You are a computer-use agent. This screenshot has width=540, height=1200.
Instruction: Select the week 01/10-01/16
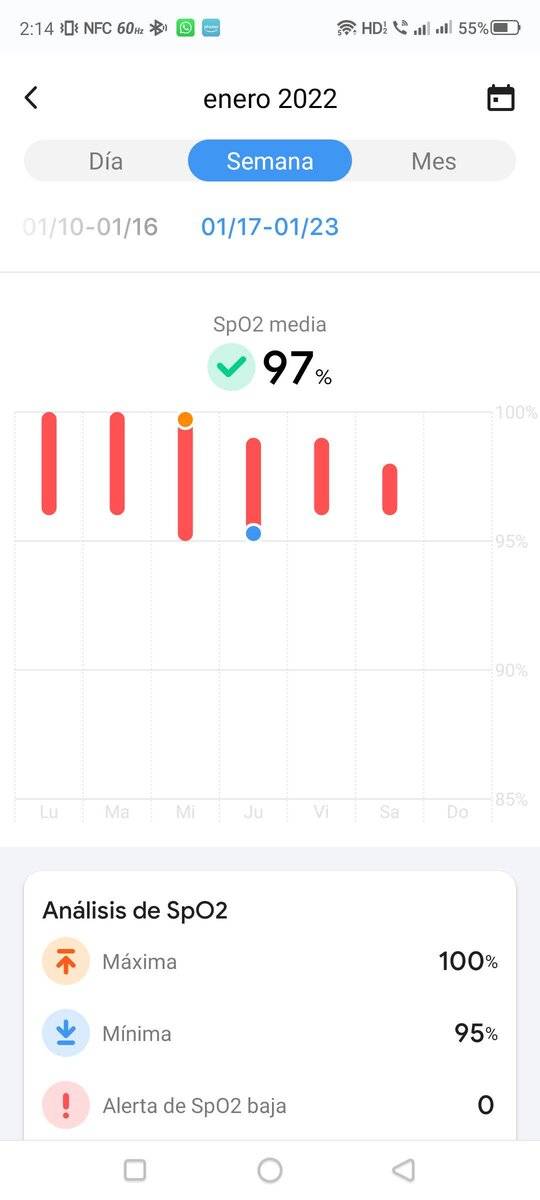point(90,227)
